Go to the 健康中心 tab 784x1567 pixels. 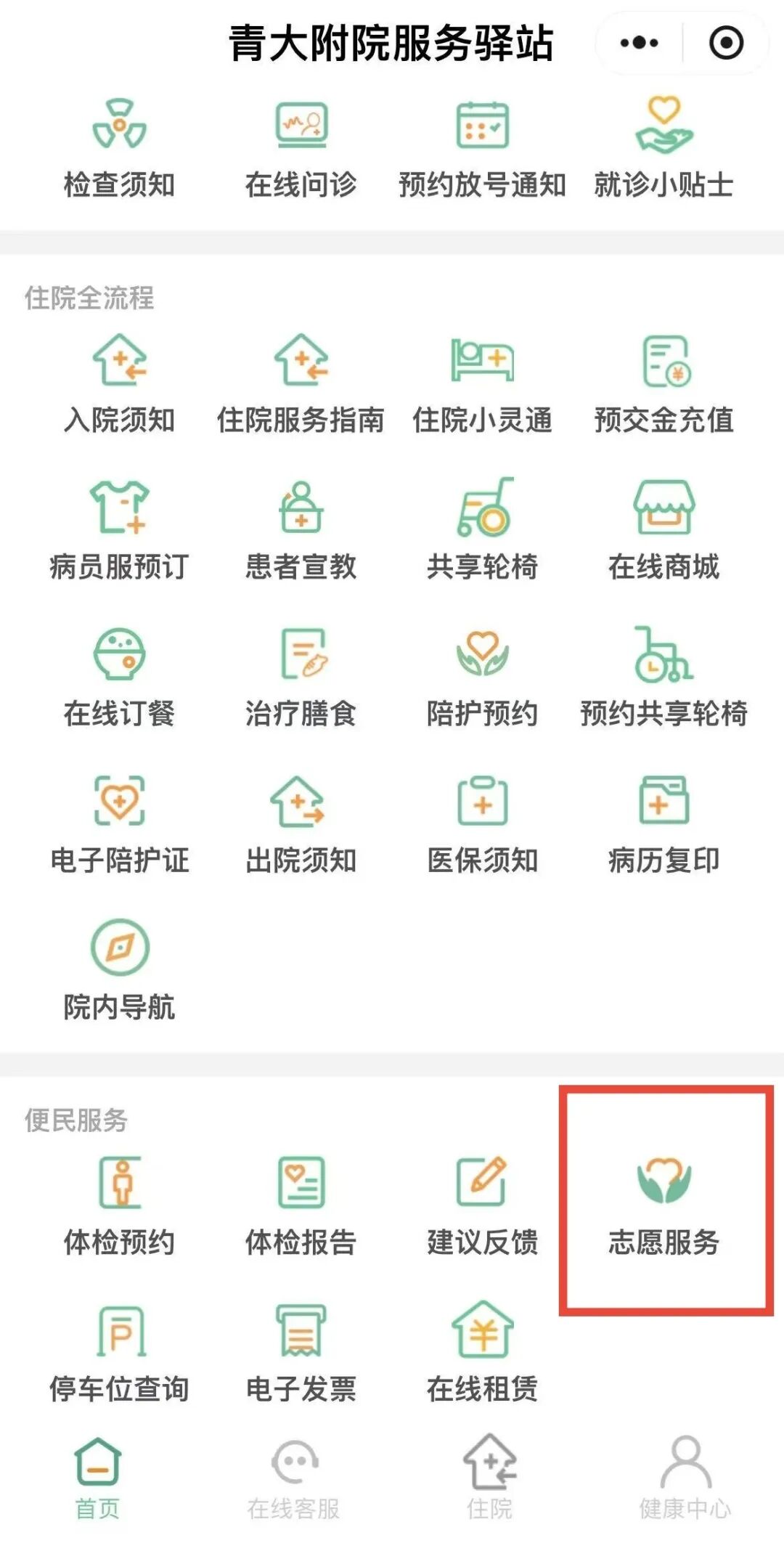point(685,1478)
